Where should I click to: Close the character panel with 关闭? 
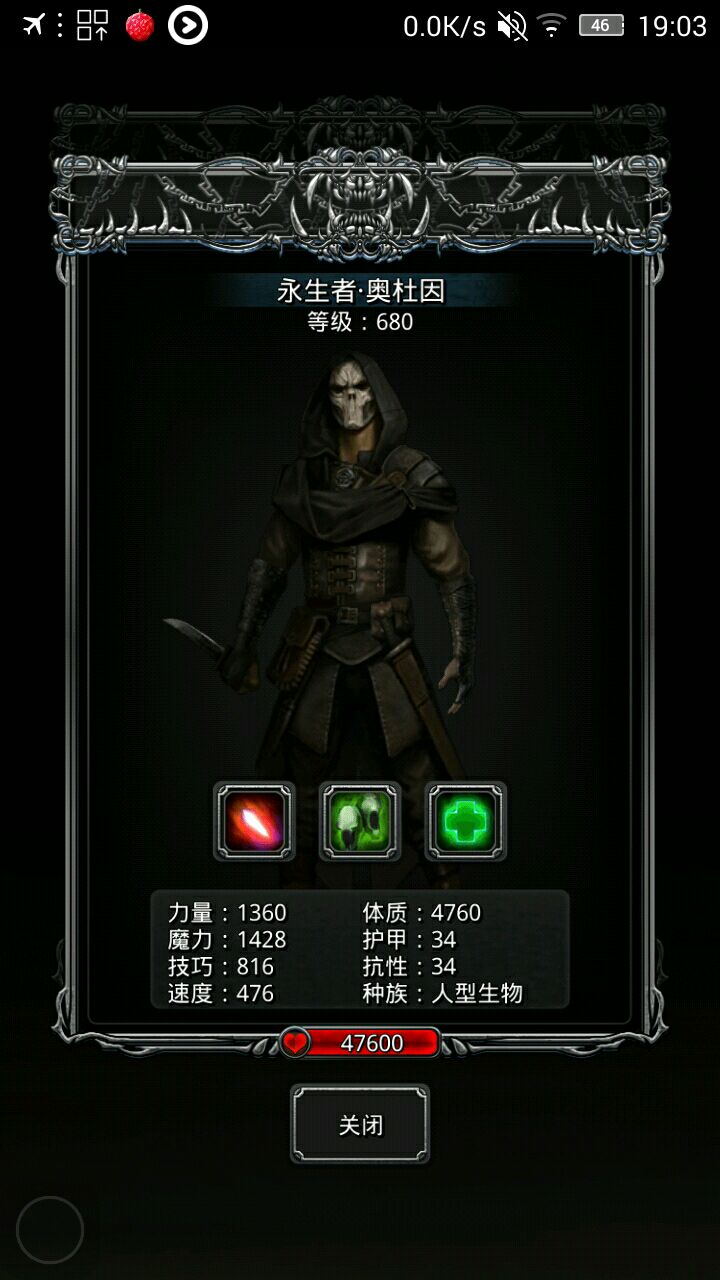[360, 1124]
